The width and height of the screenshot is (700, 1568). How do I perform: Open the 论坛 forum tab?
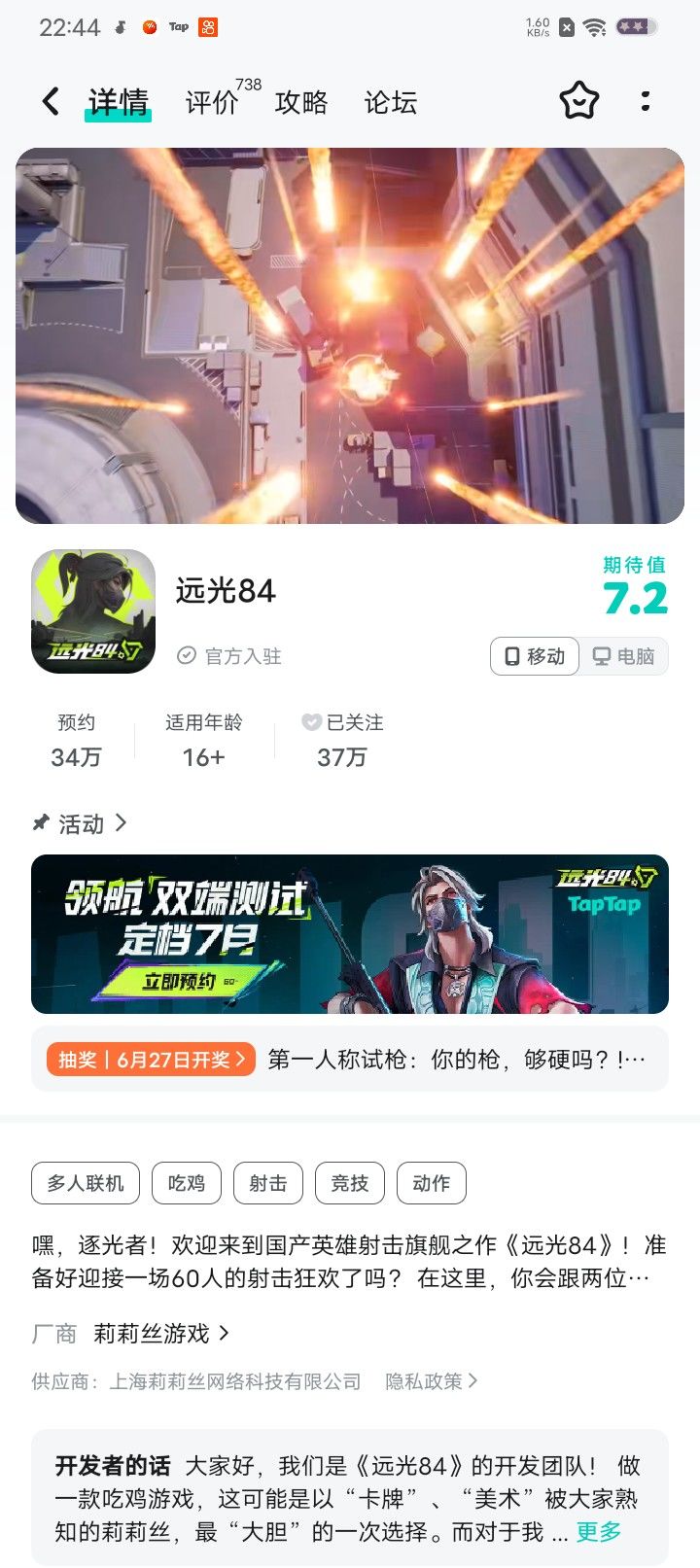coord(390,101)
